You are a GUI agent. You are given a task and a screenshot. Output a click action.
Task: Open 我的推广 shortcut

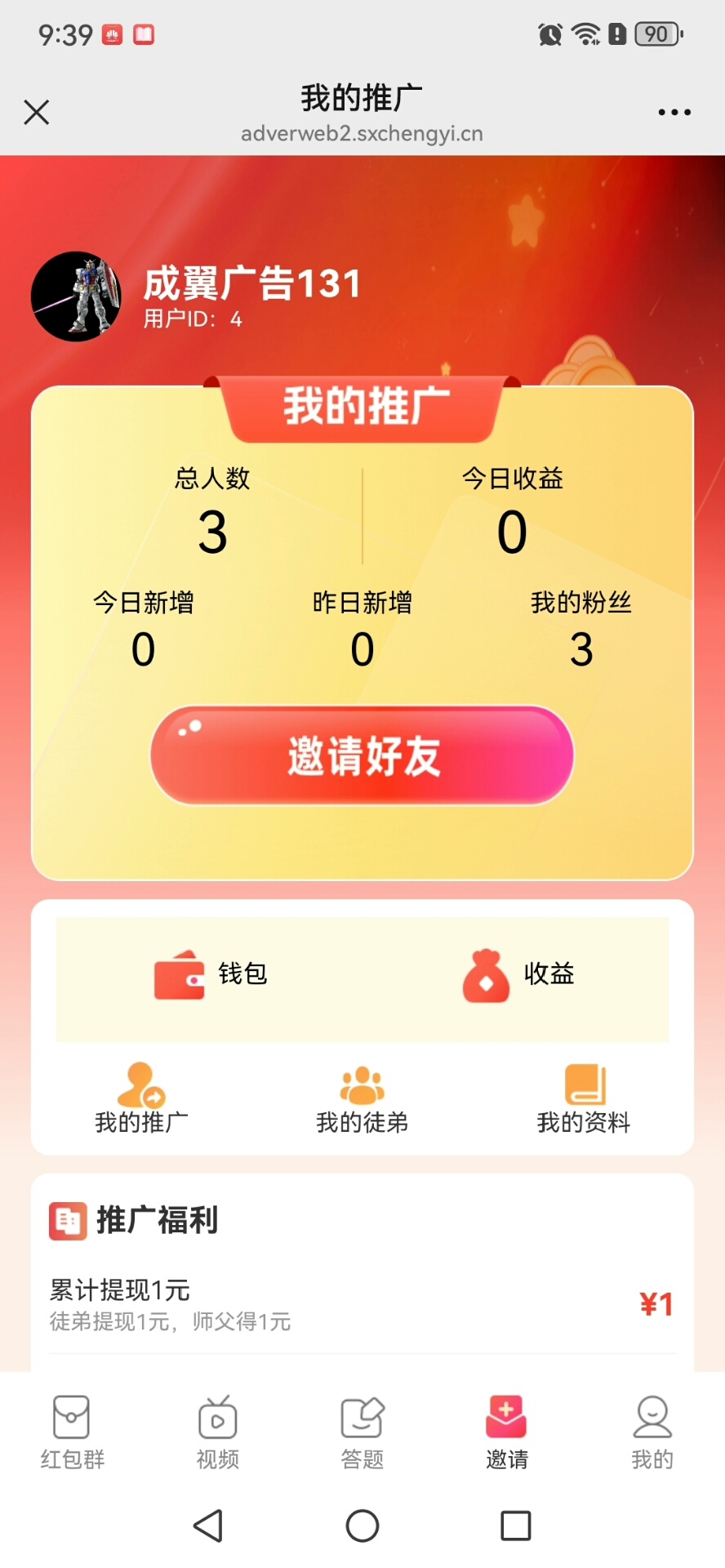[141, 1098]
